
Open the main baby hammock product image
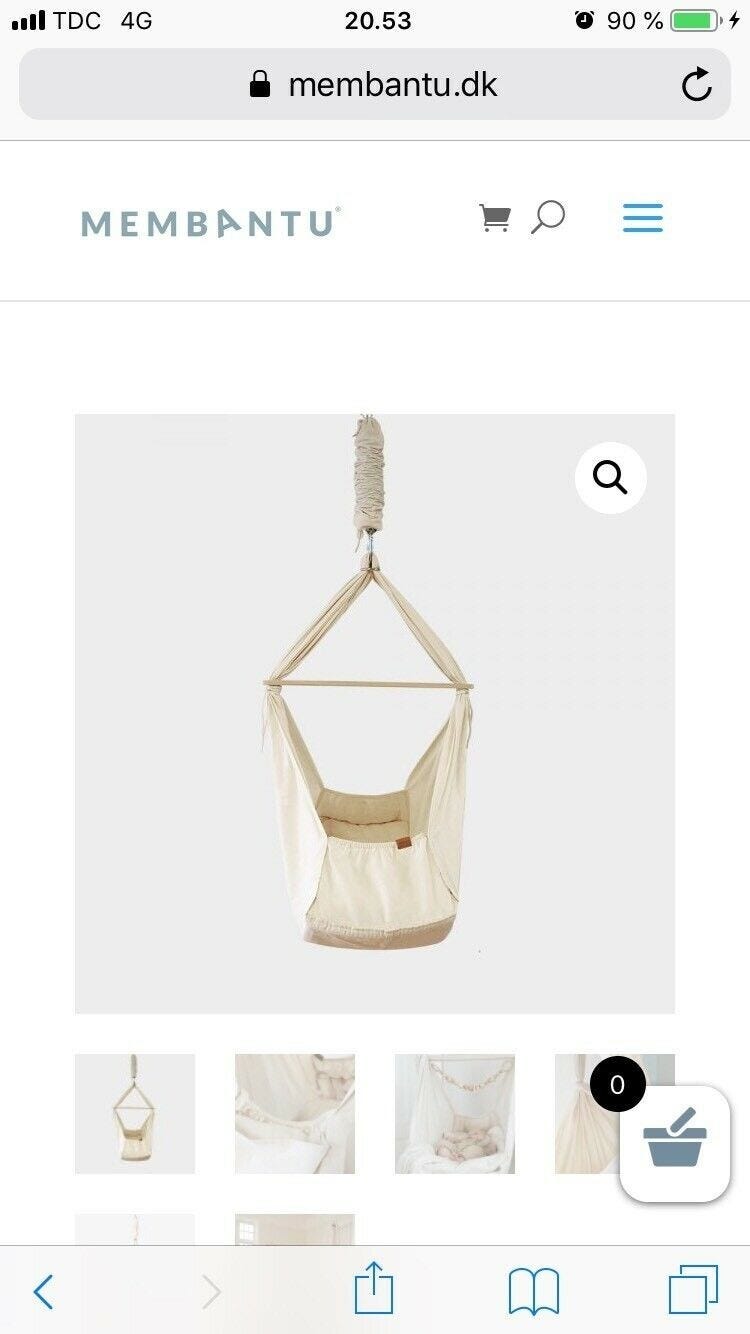pos(375,714)
